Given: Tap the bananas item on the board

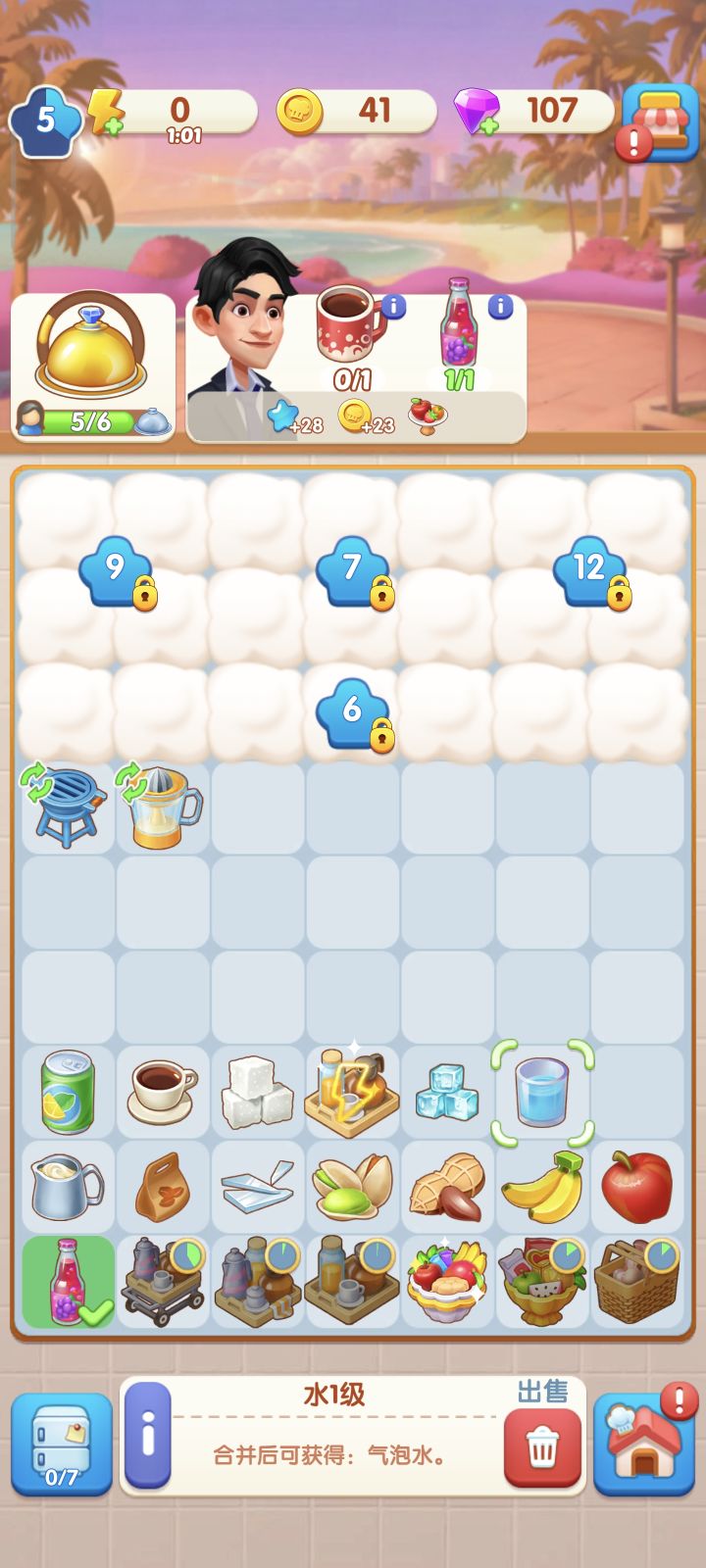Looking at the screenshot, I should pos(540,1187).
